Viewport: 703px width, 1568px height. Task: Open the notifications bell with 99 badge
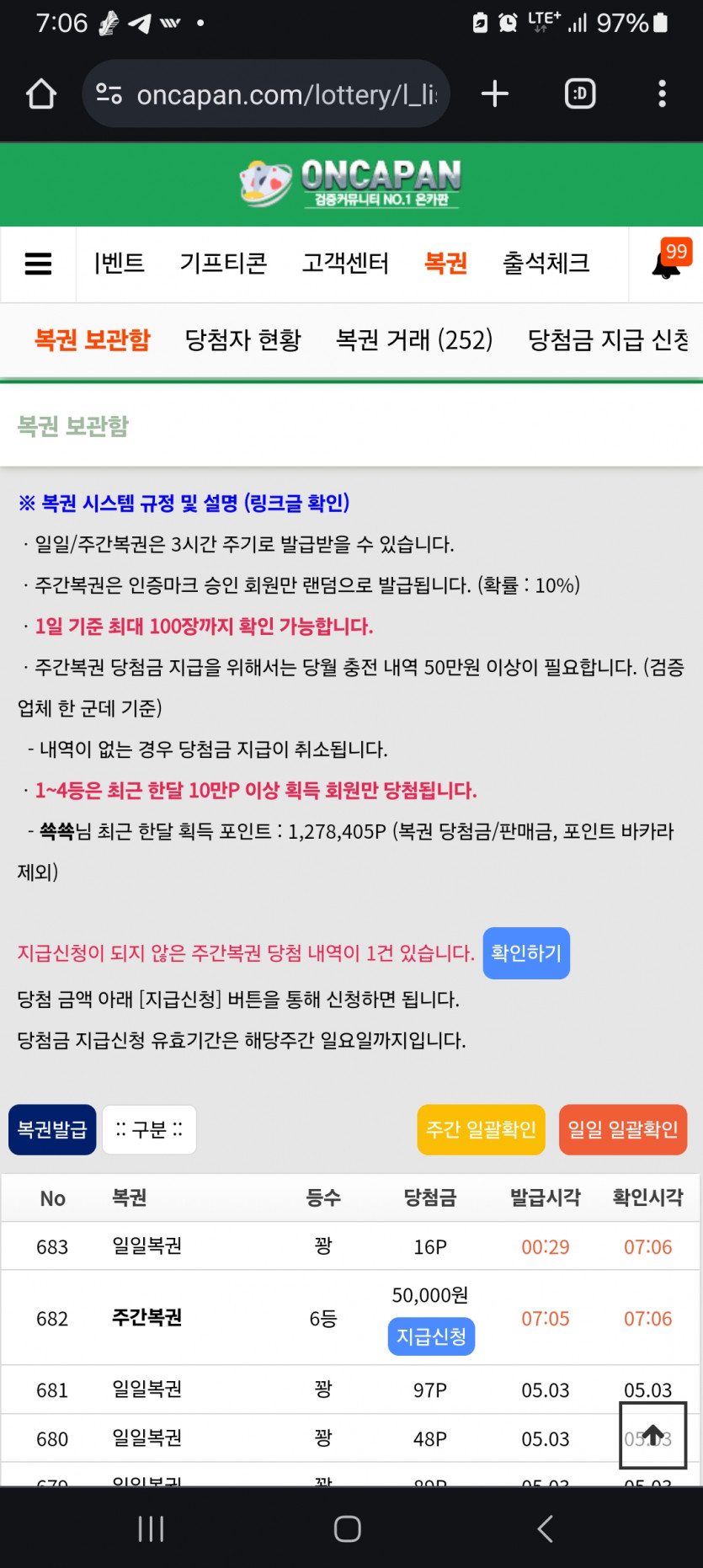tap(666, 264)
